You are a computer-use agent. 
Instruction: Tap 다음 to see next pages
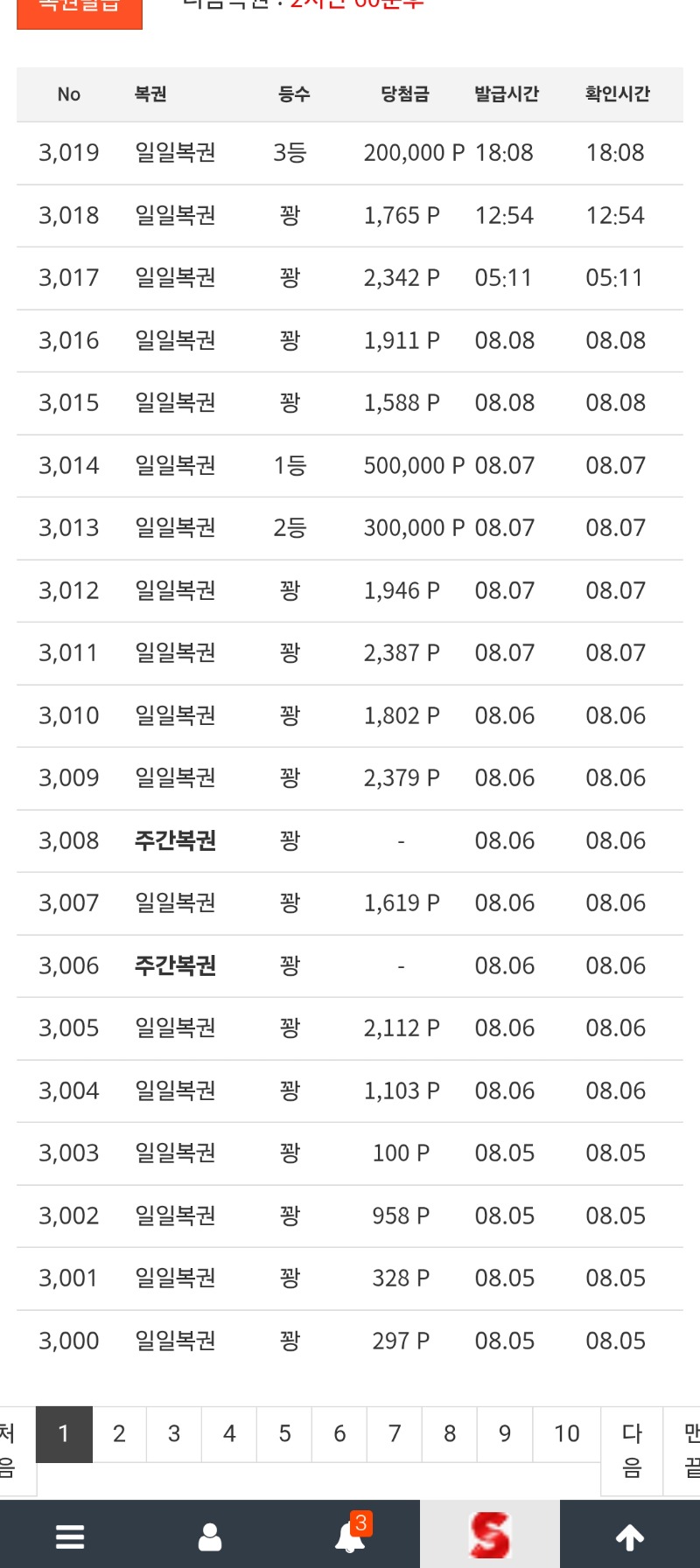pyautogui.click(x=632, y=1451)
